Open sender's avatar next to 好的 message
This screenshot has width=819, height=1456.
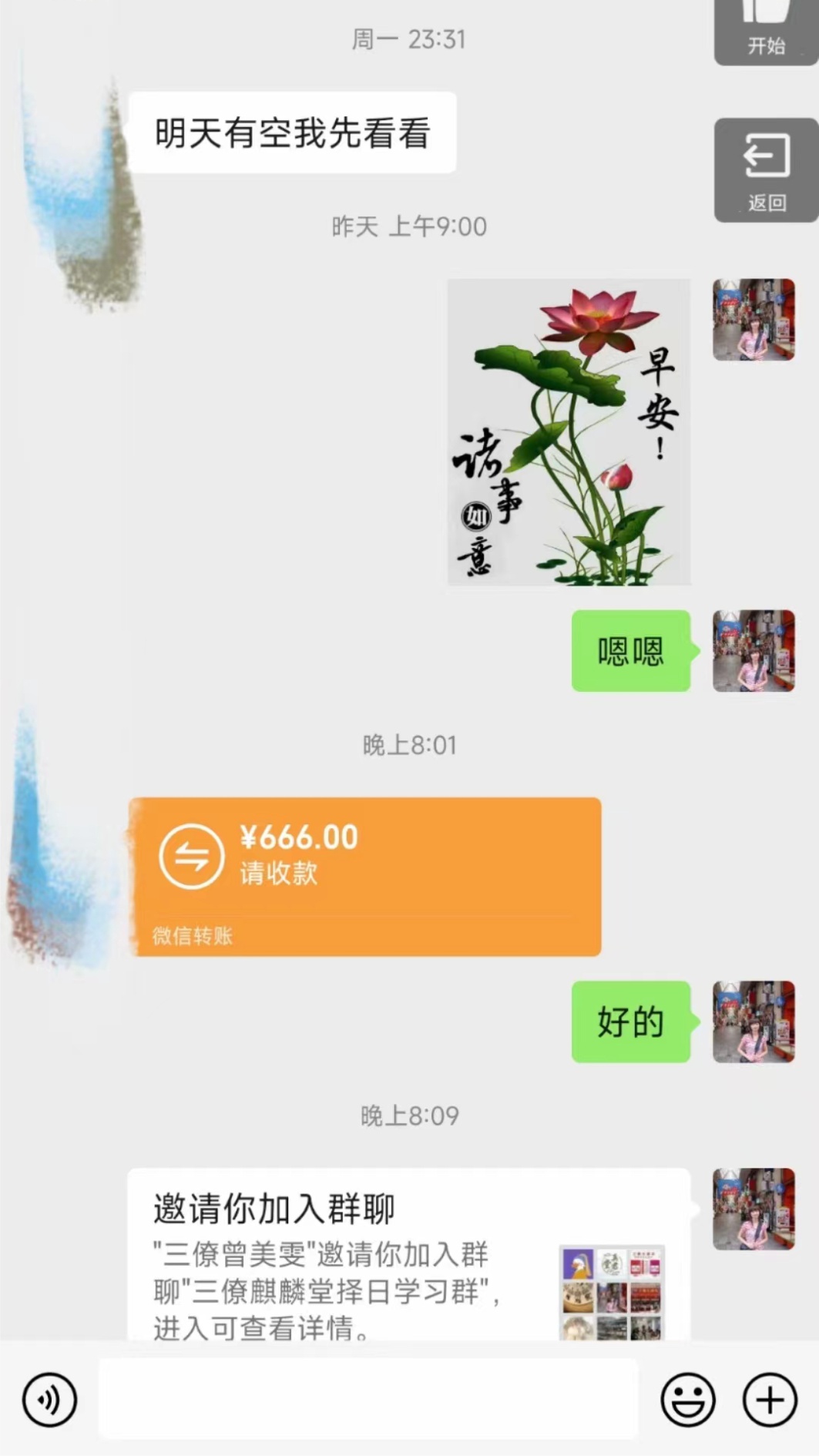pyautogui.click(x=754, y=1022)
